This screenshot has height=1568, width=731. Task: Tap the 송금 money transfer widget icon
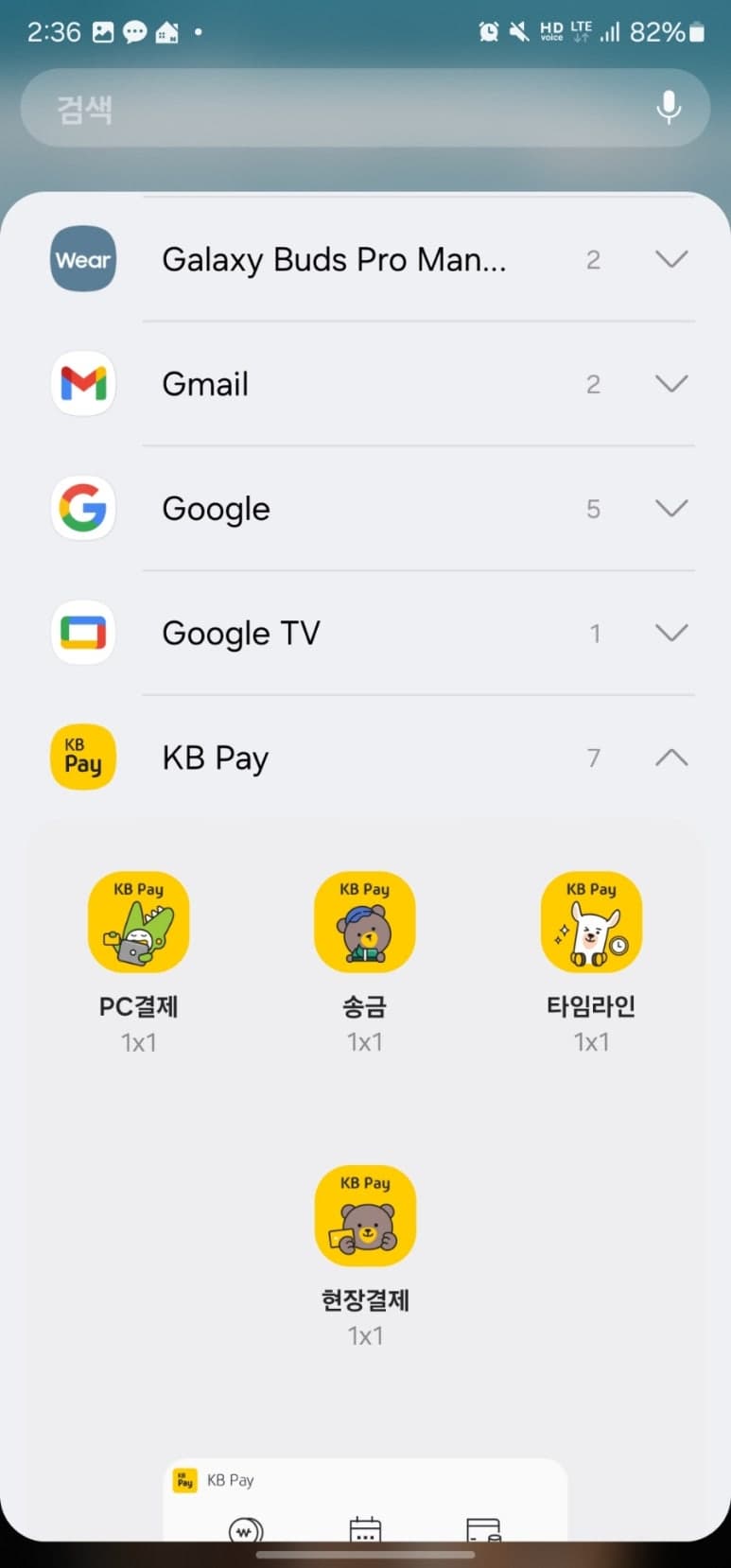tap(365, 922)
